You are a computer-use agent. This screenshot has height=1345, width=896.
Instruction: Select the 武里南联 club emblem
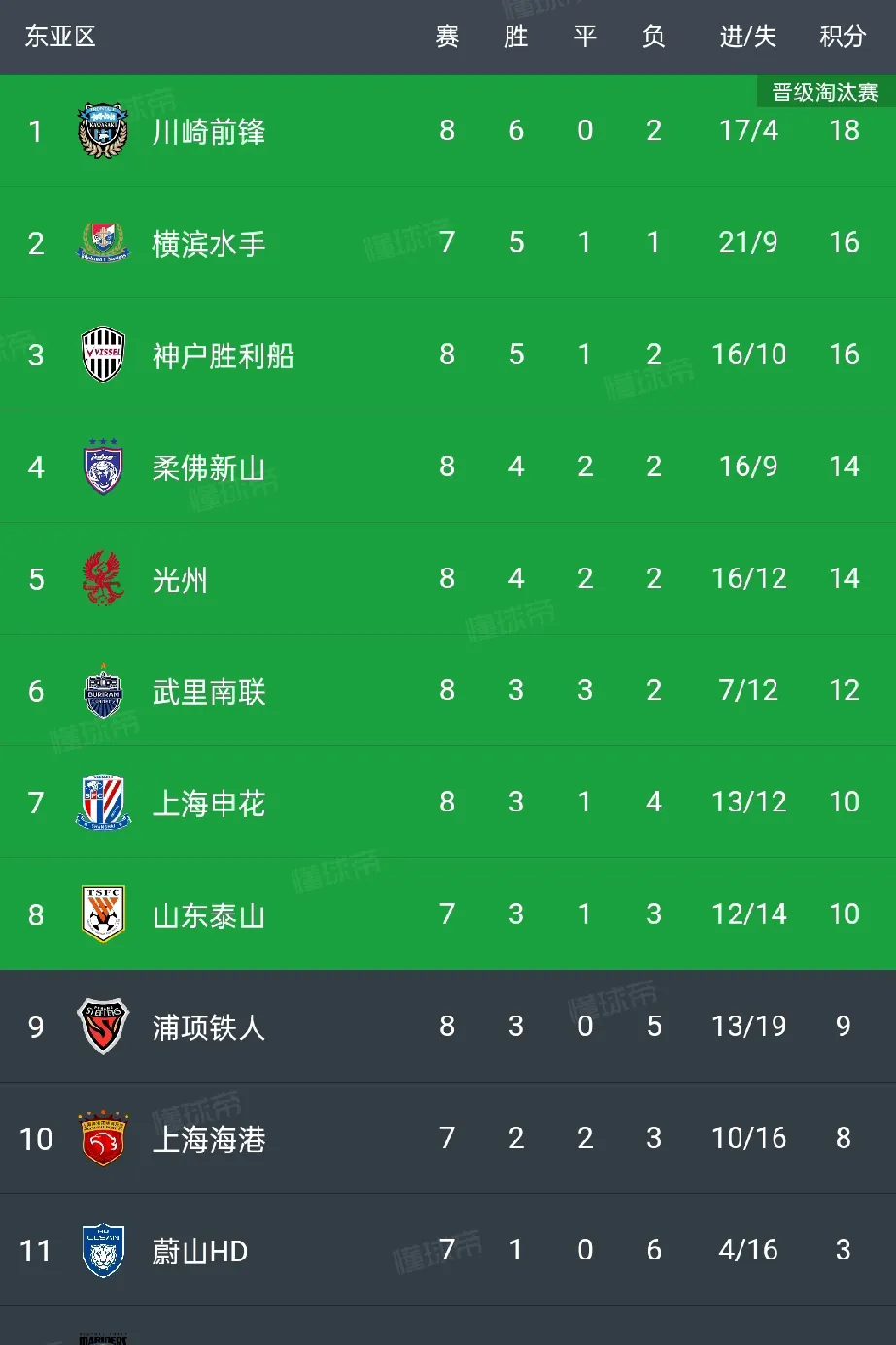click(x=103, y=691)
